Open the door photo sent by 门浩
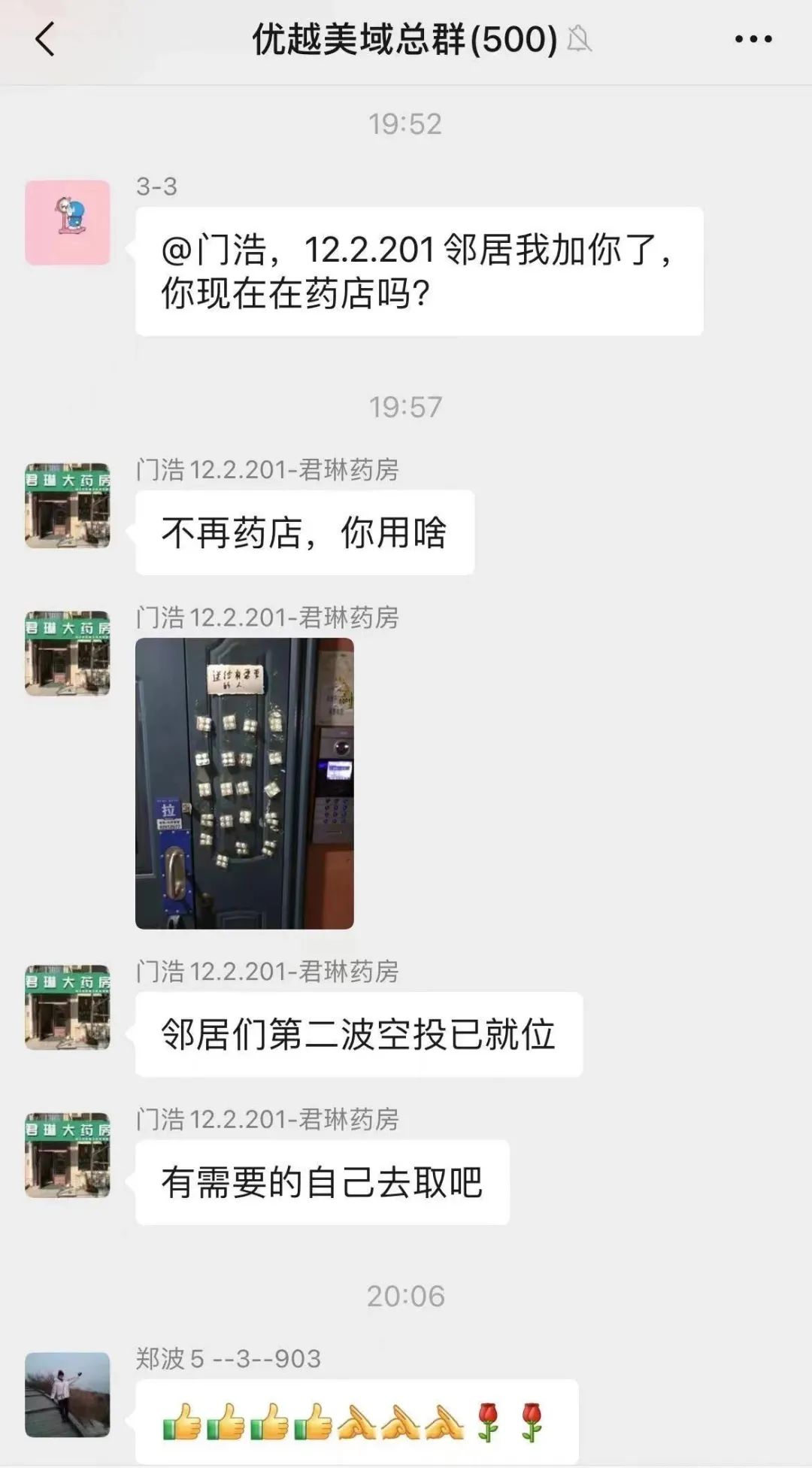 (244, 783)
